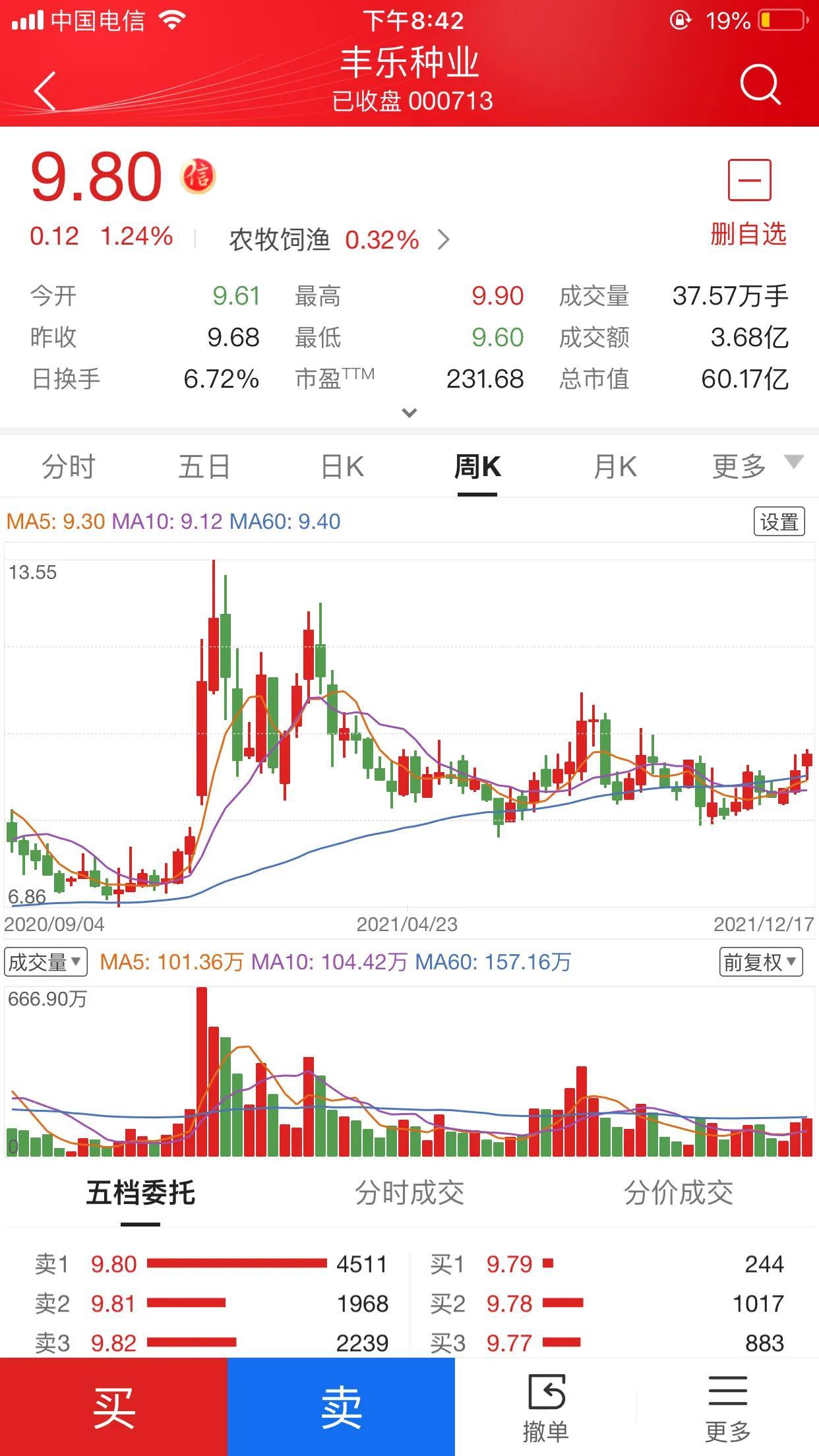
Task: Open the bottom 更多 menu
Action: click(x=728, y=1408)
